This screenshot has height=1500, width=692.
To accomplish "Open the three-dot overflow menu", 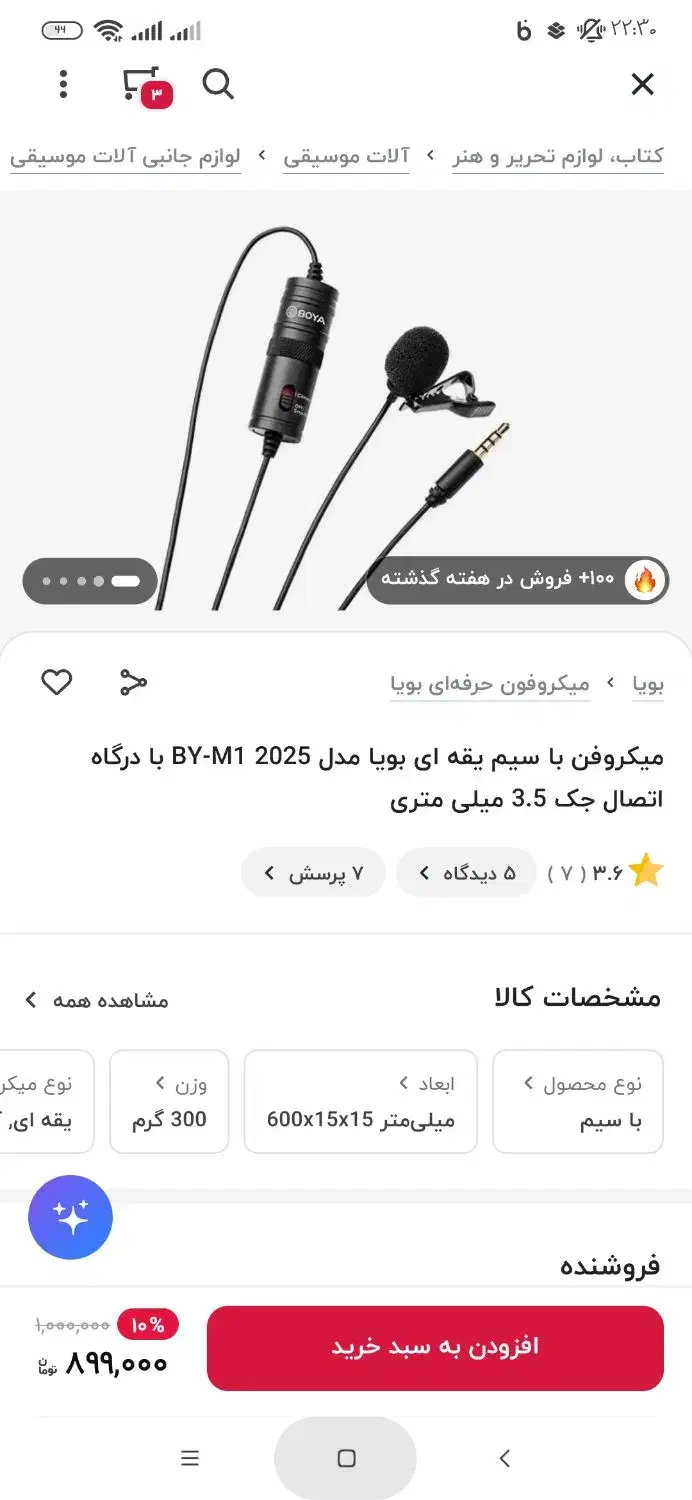I will (63, 85).
